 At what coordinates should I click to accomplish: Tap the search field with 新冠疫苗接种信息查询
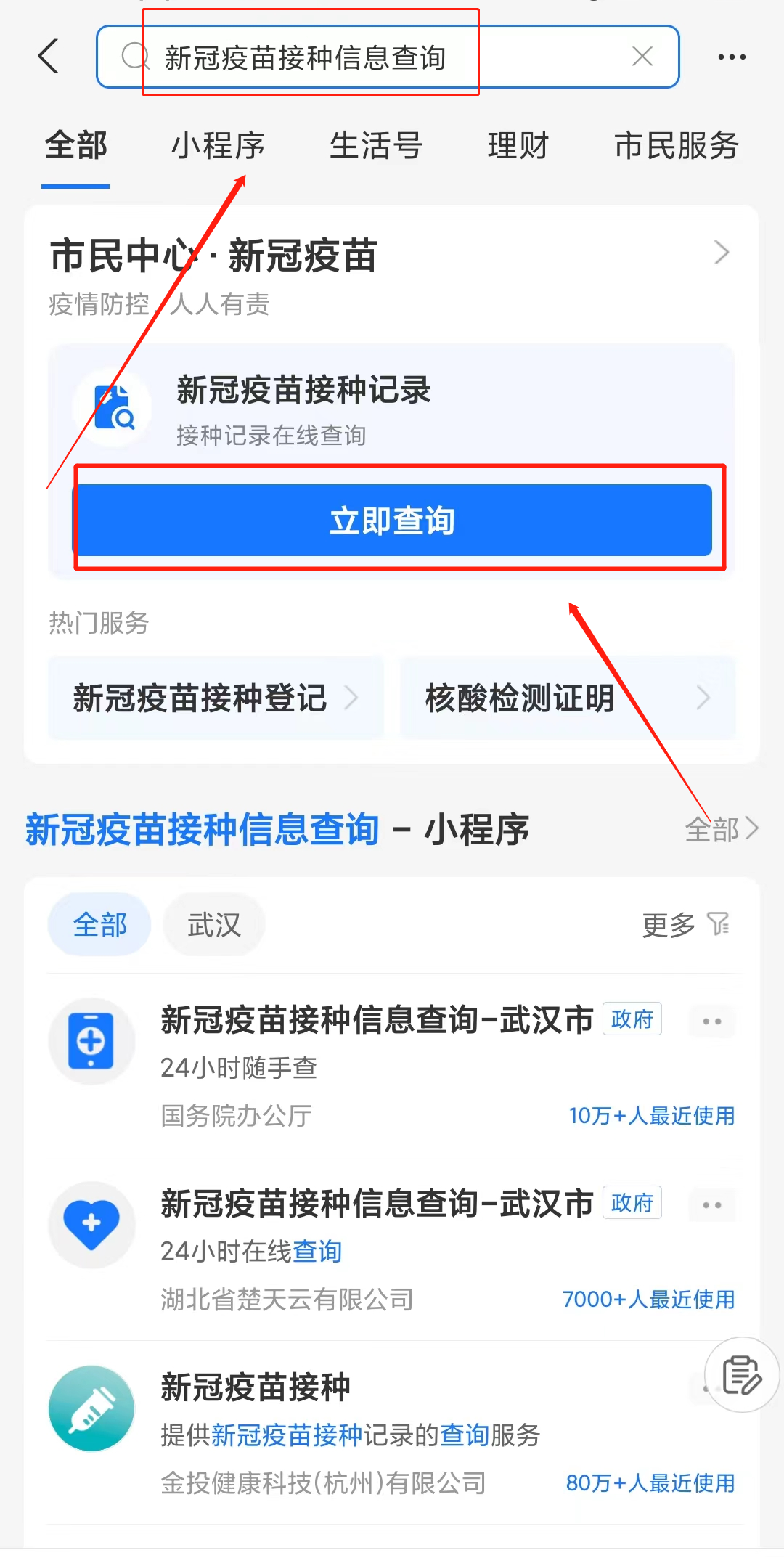click(x=363, y=57)
